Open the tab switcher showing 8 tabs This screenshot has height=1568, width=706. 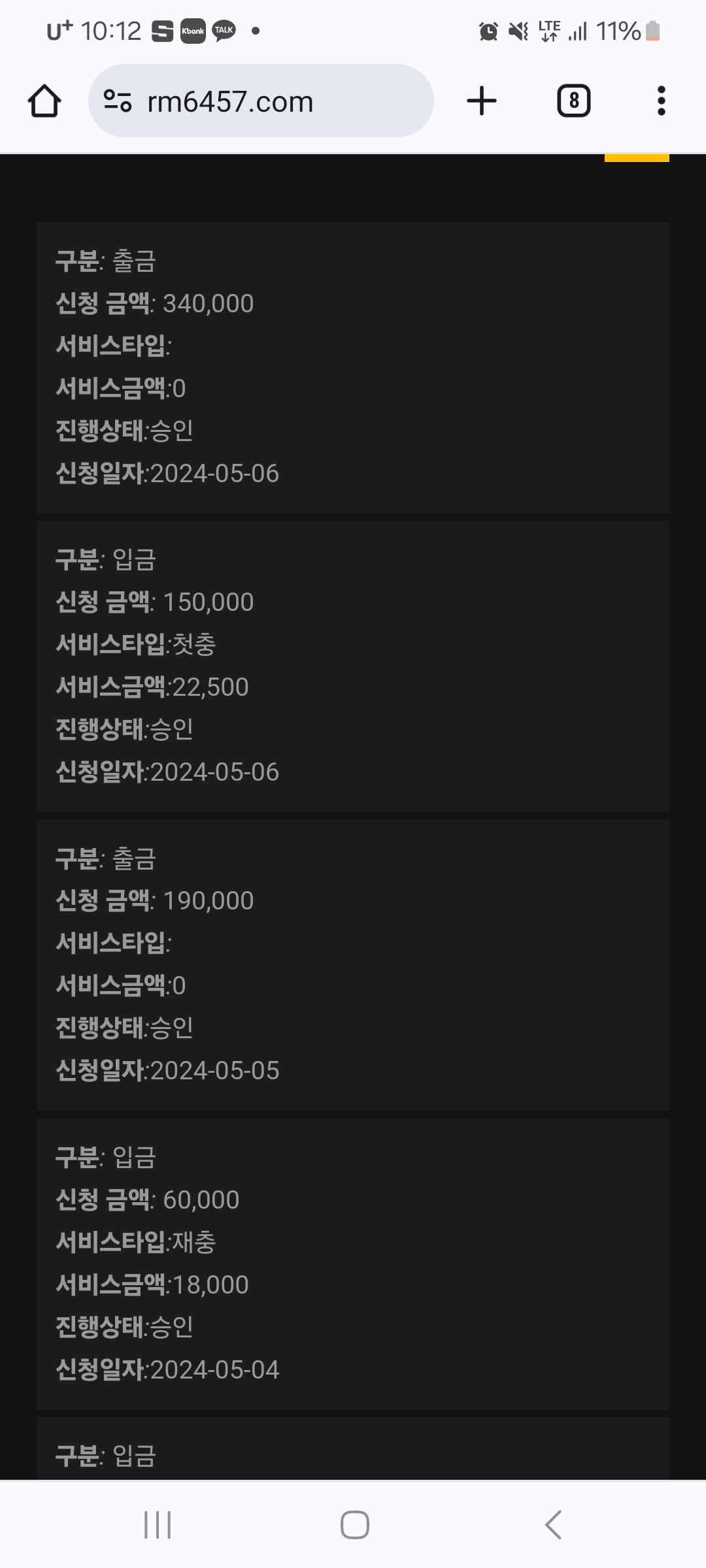573,101
